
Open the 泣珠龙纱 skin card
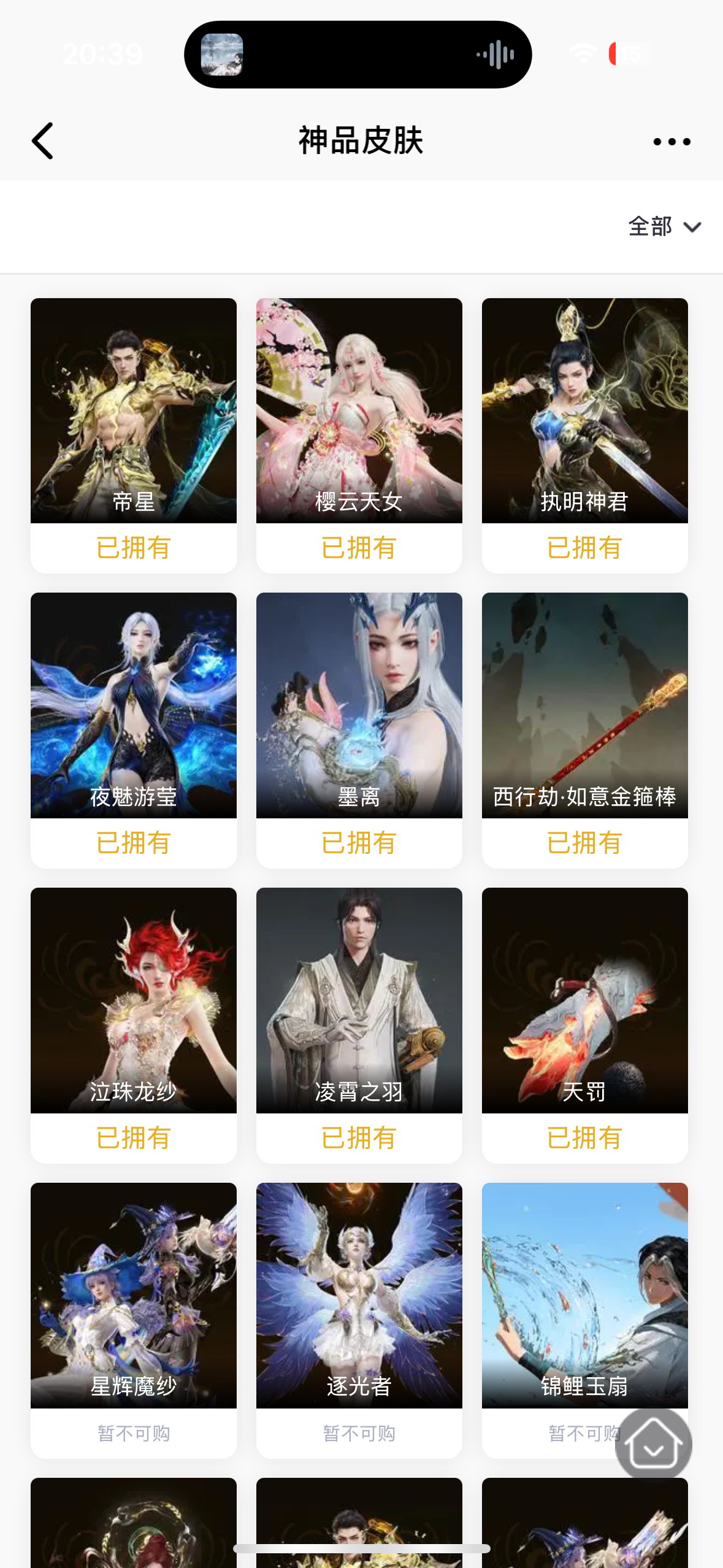pos(134,1000)
